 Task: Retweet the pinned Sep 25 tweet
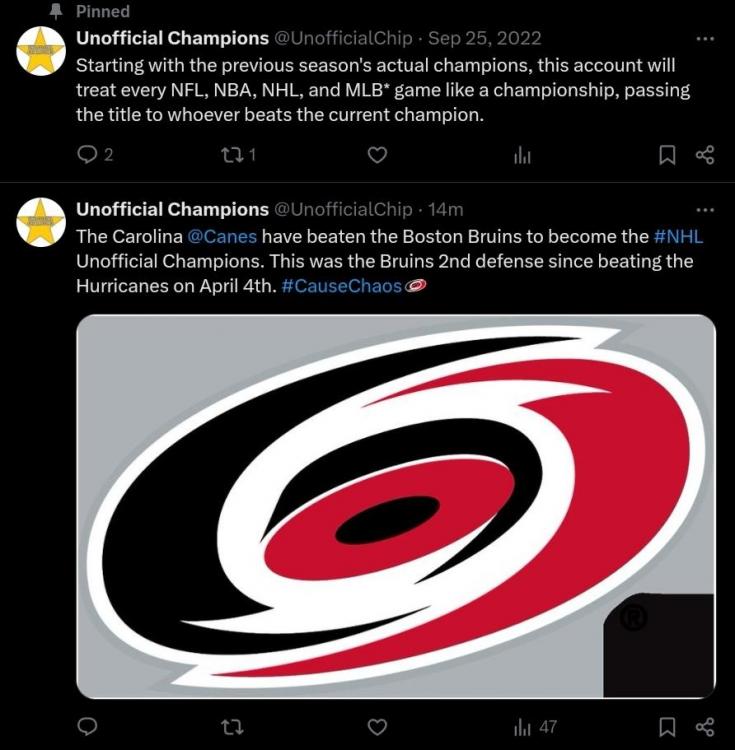coord(233,155)
